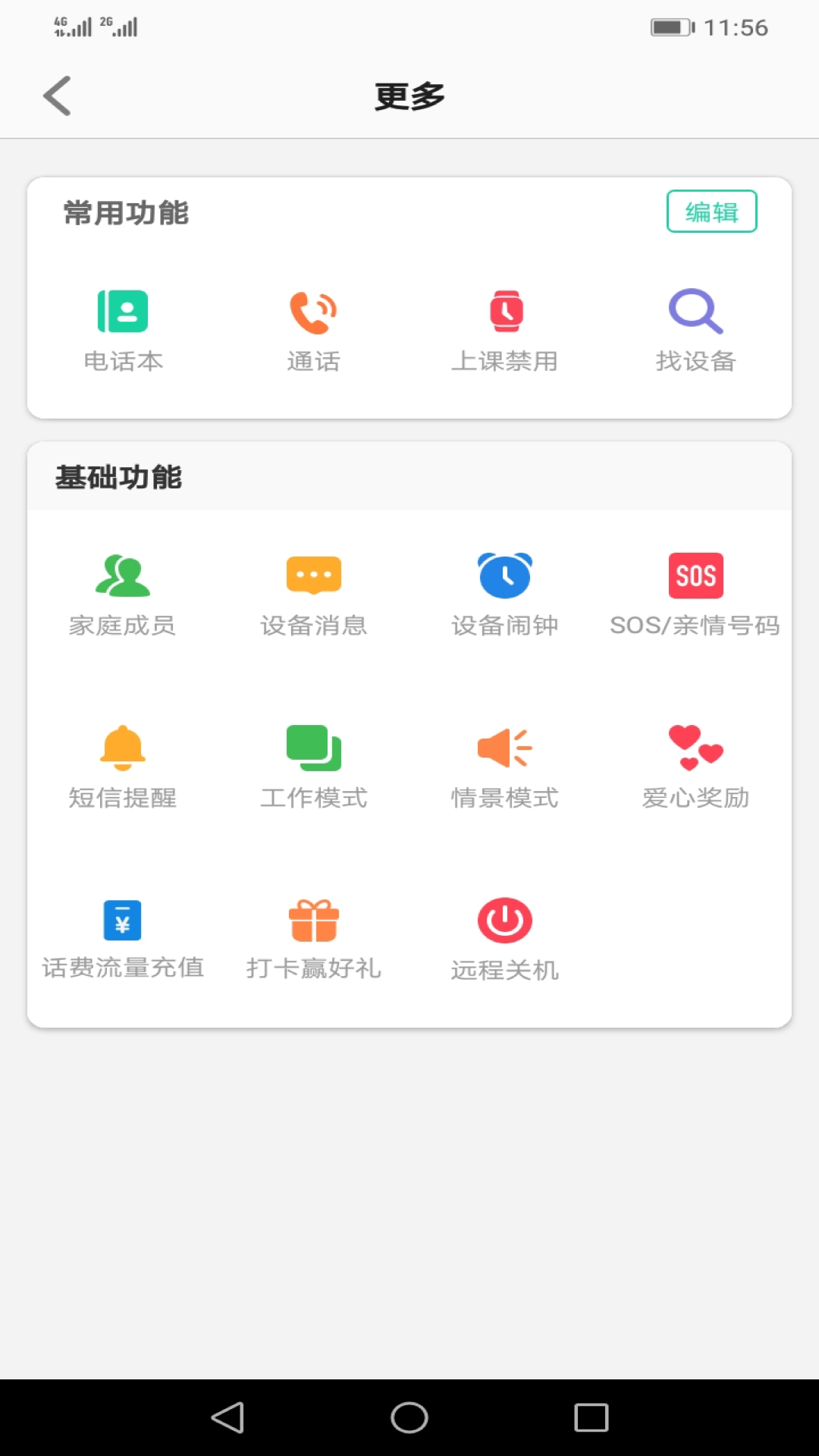The width and height of the screenshot is (819, 1456).
Task: Go back from the 更多 page
Action: (x=57, y=96)
